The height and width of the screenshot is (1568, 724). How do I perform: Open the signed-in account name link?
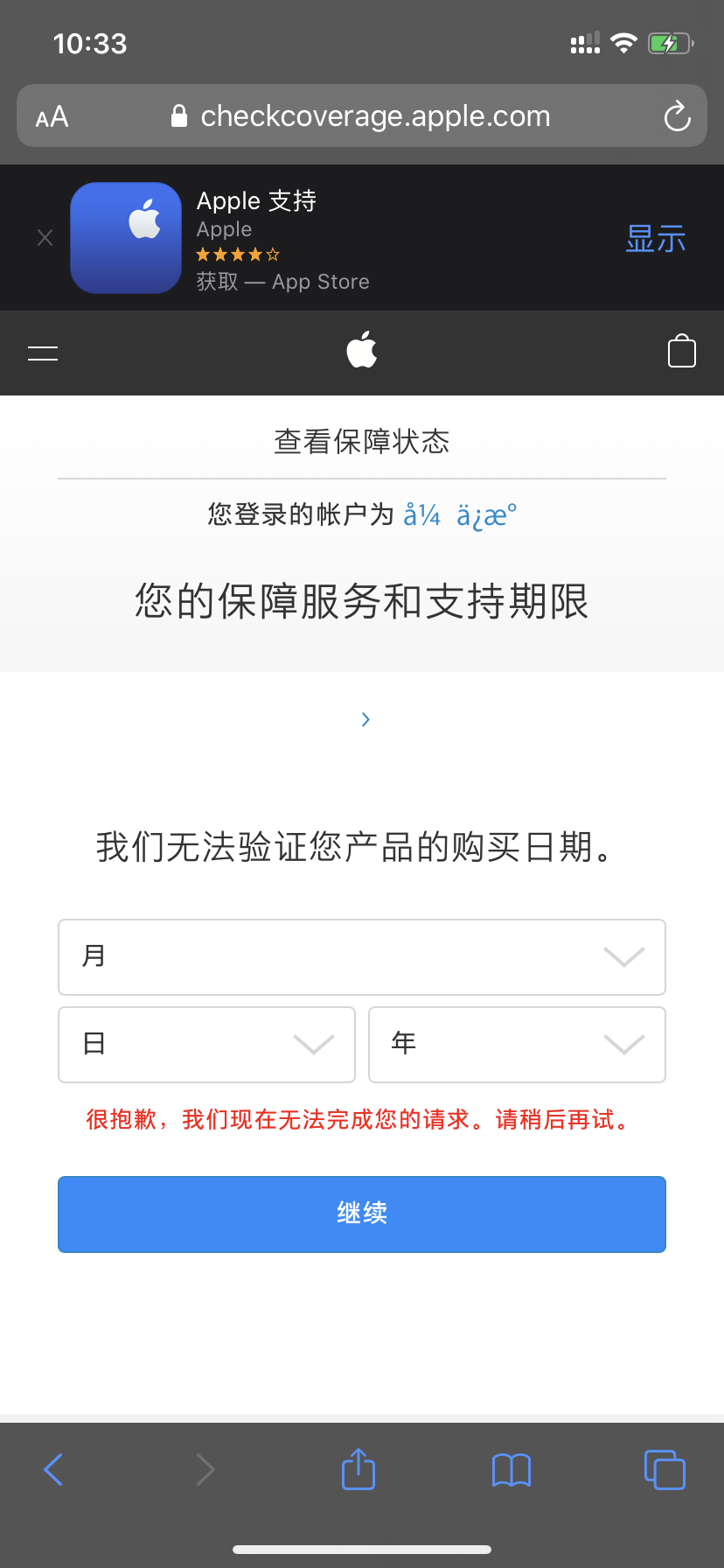460,514
